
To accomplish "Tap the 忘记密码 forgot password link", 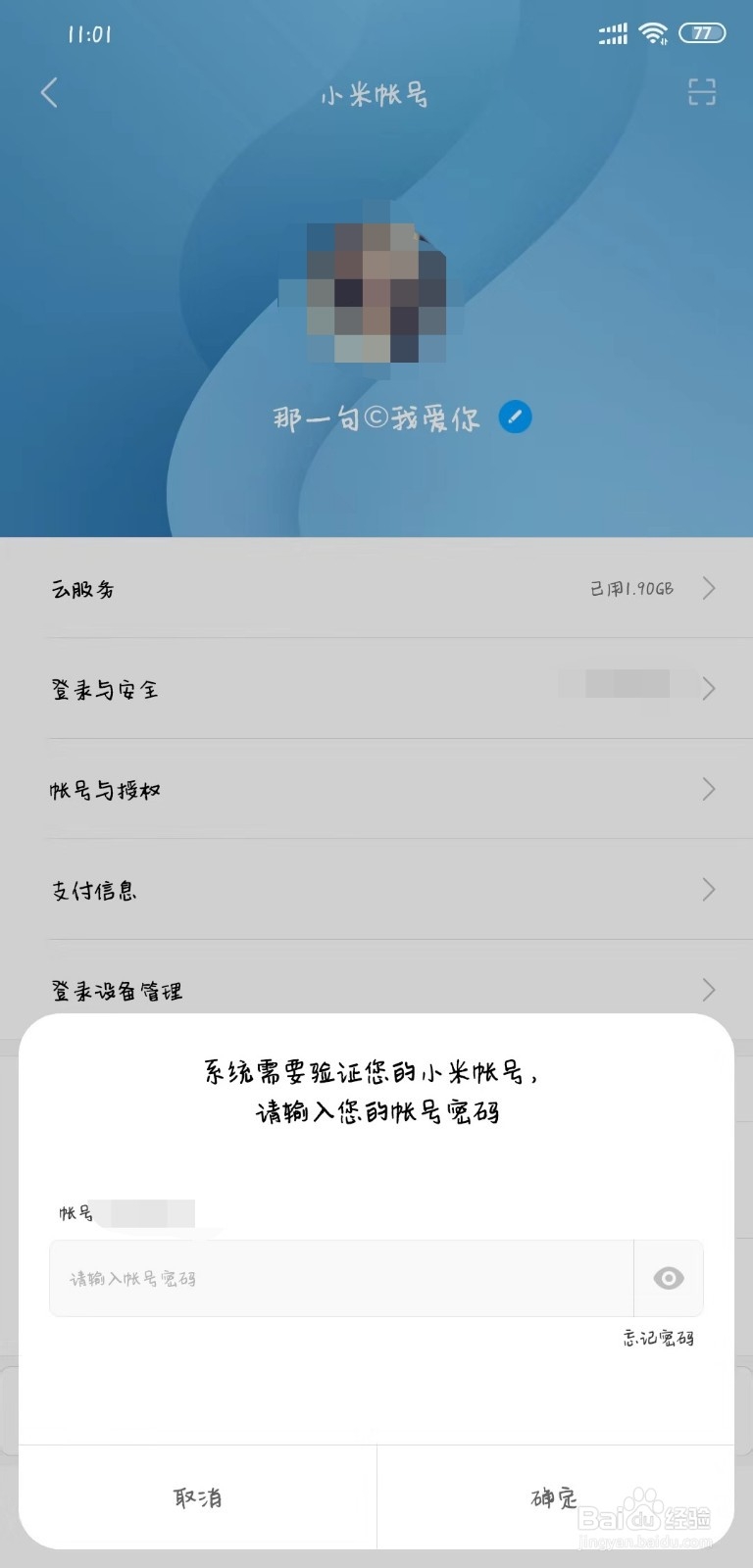I will coord(659,1339).
